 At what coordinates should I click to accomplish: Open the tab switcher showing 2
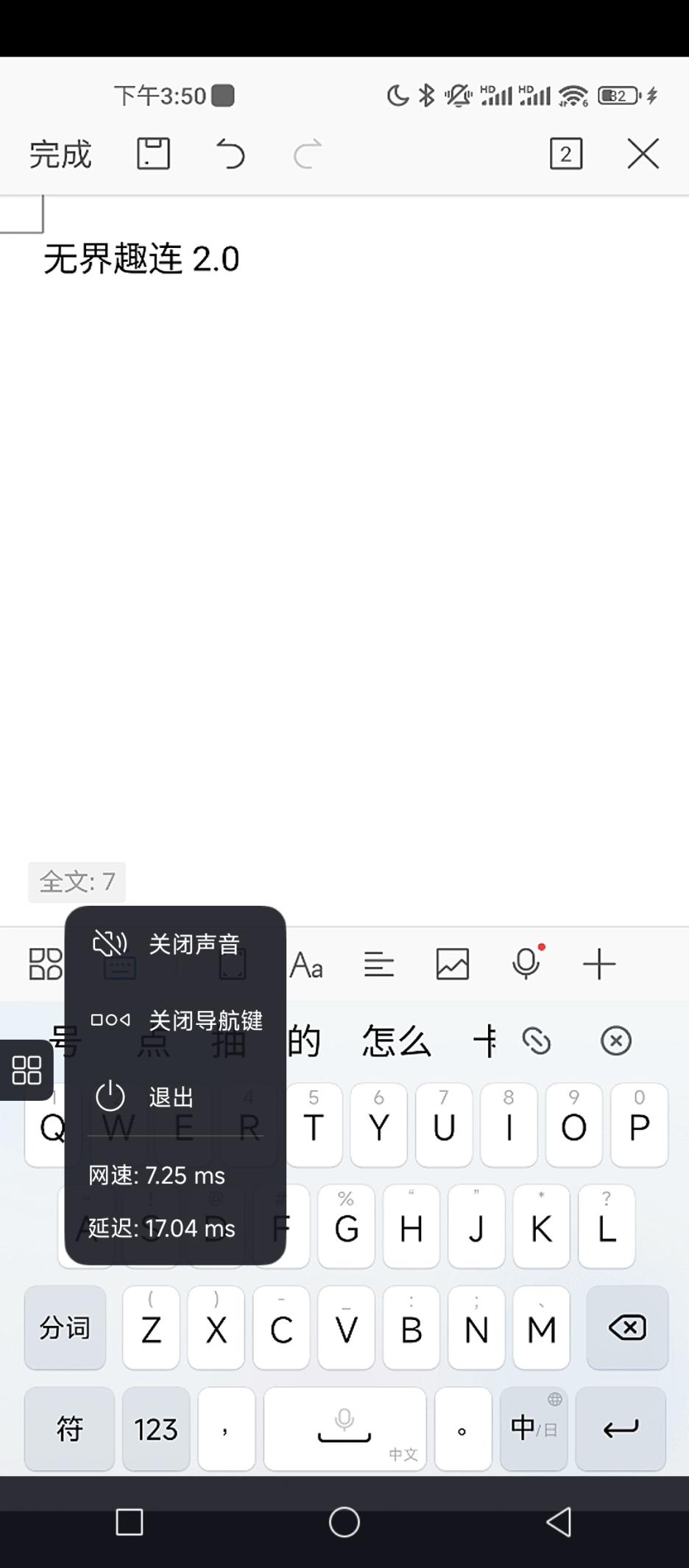tap(565, 153)
